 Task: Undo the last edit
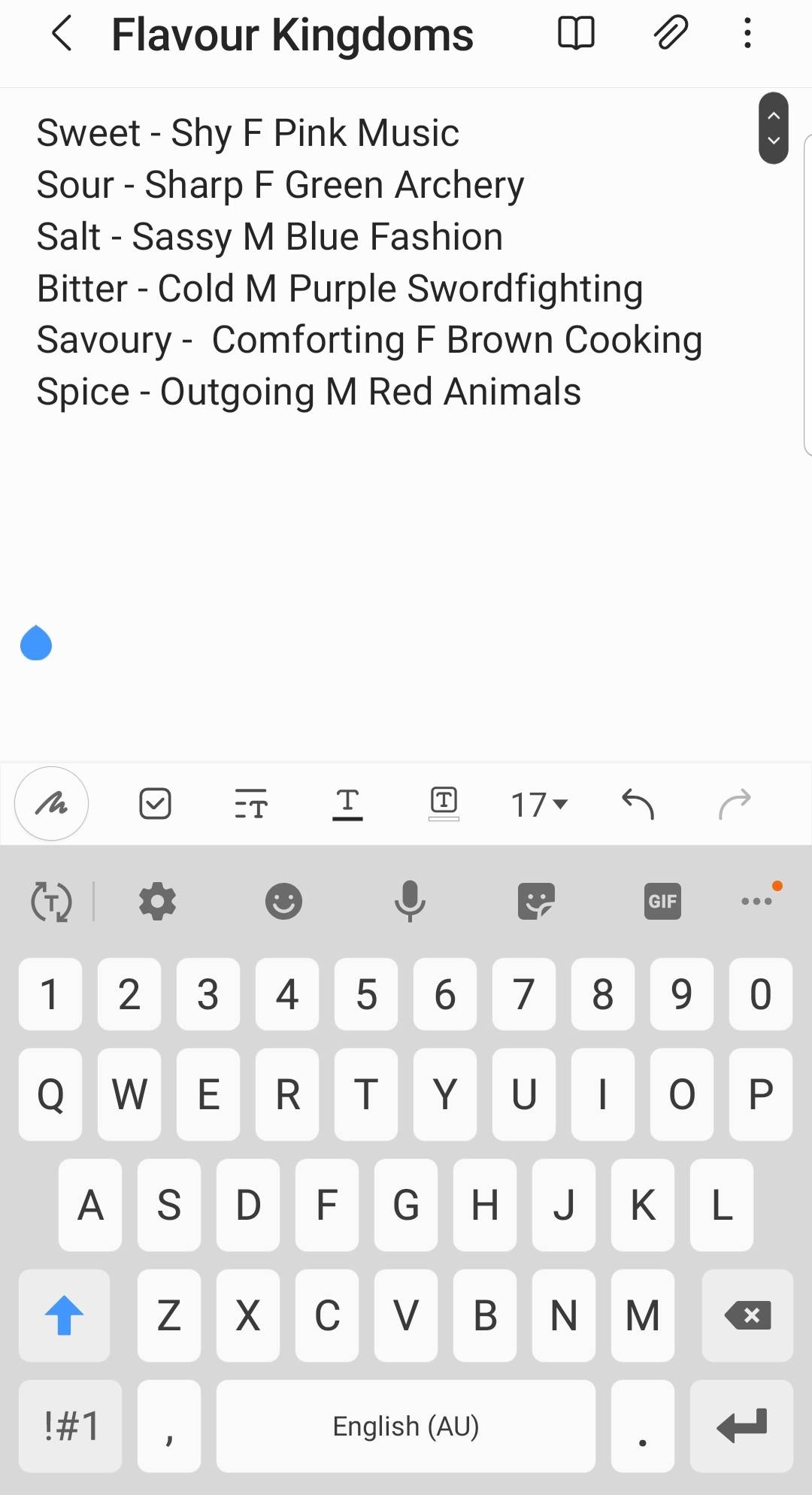click(x=638, y=804)
